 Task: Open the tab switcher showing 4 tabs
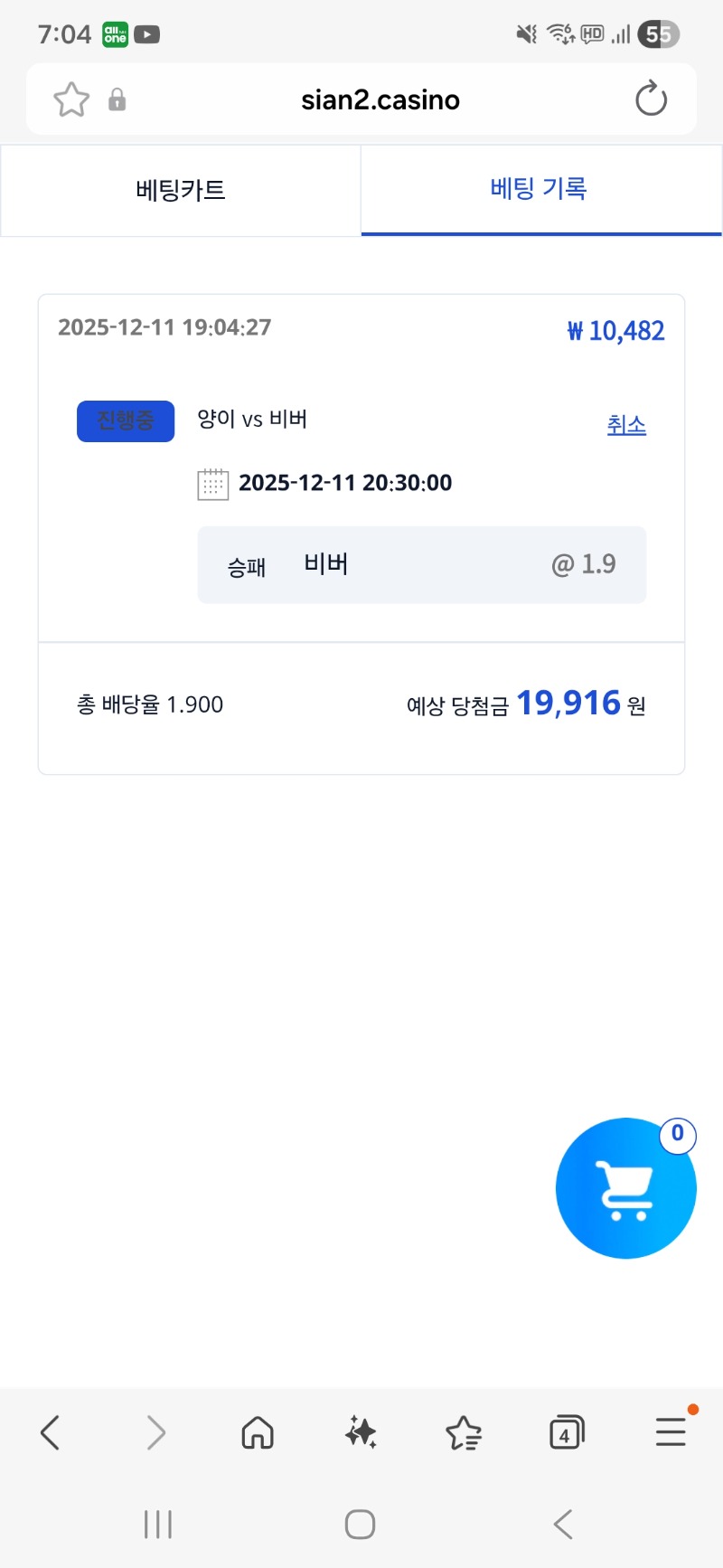click(567, 1432)
